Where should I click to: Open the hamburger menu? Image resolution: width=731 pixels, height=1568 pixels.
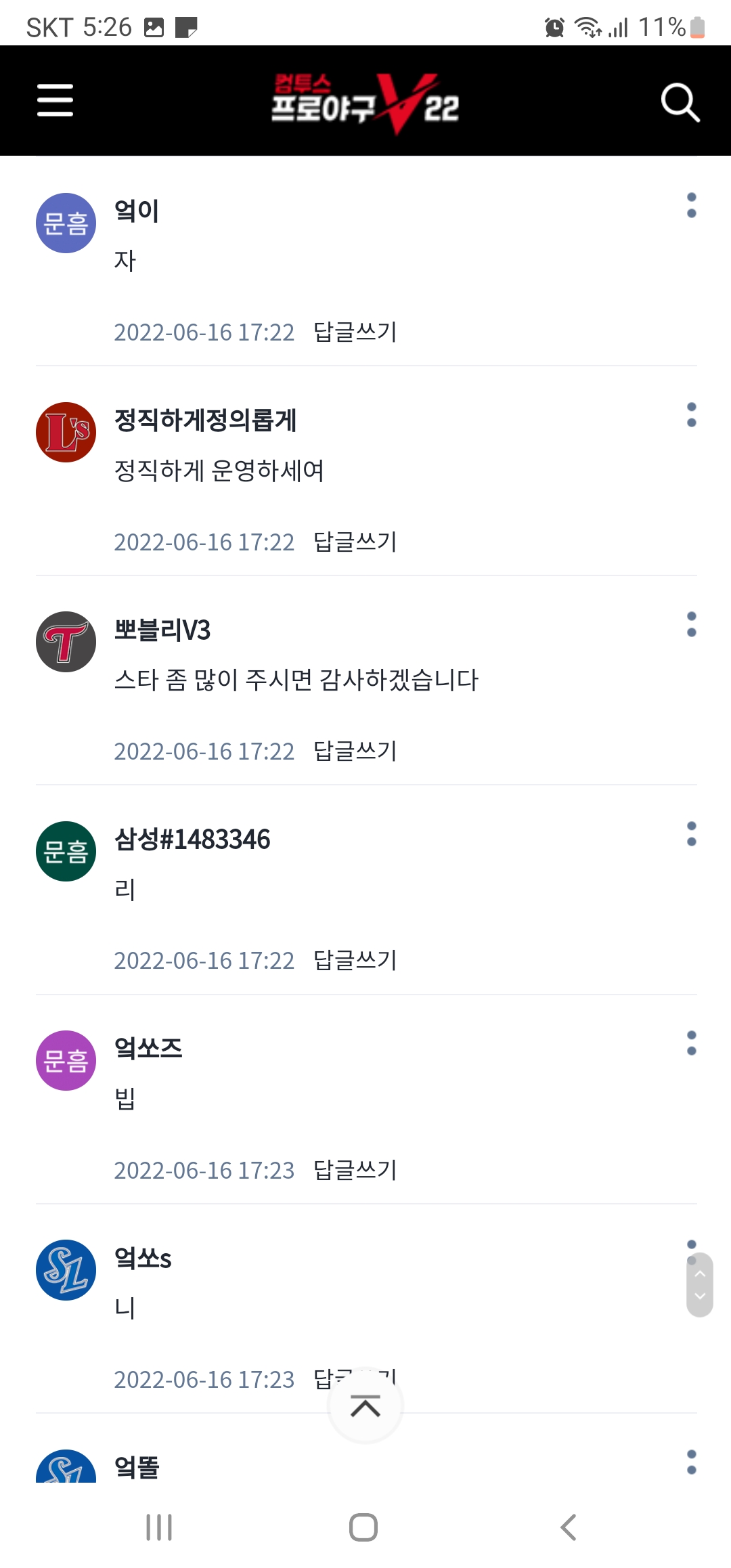[55, 100]
